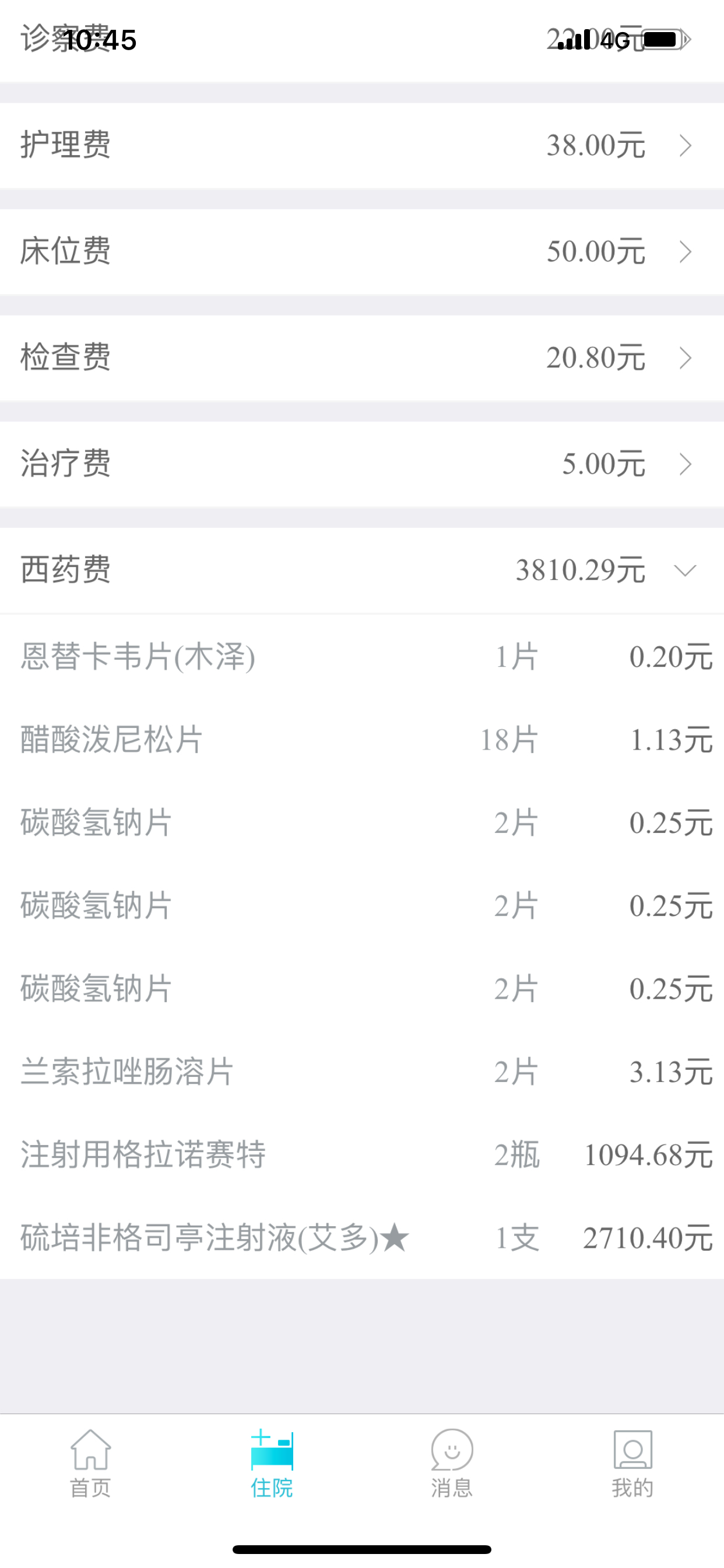Screen dimensions: 724x1568
Task: Expand the 护理费 row
Action: [362, 145]
